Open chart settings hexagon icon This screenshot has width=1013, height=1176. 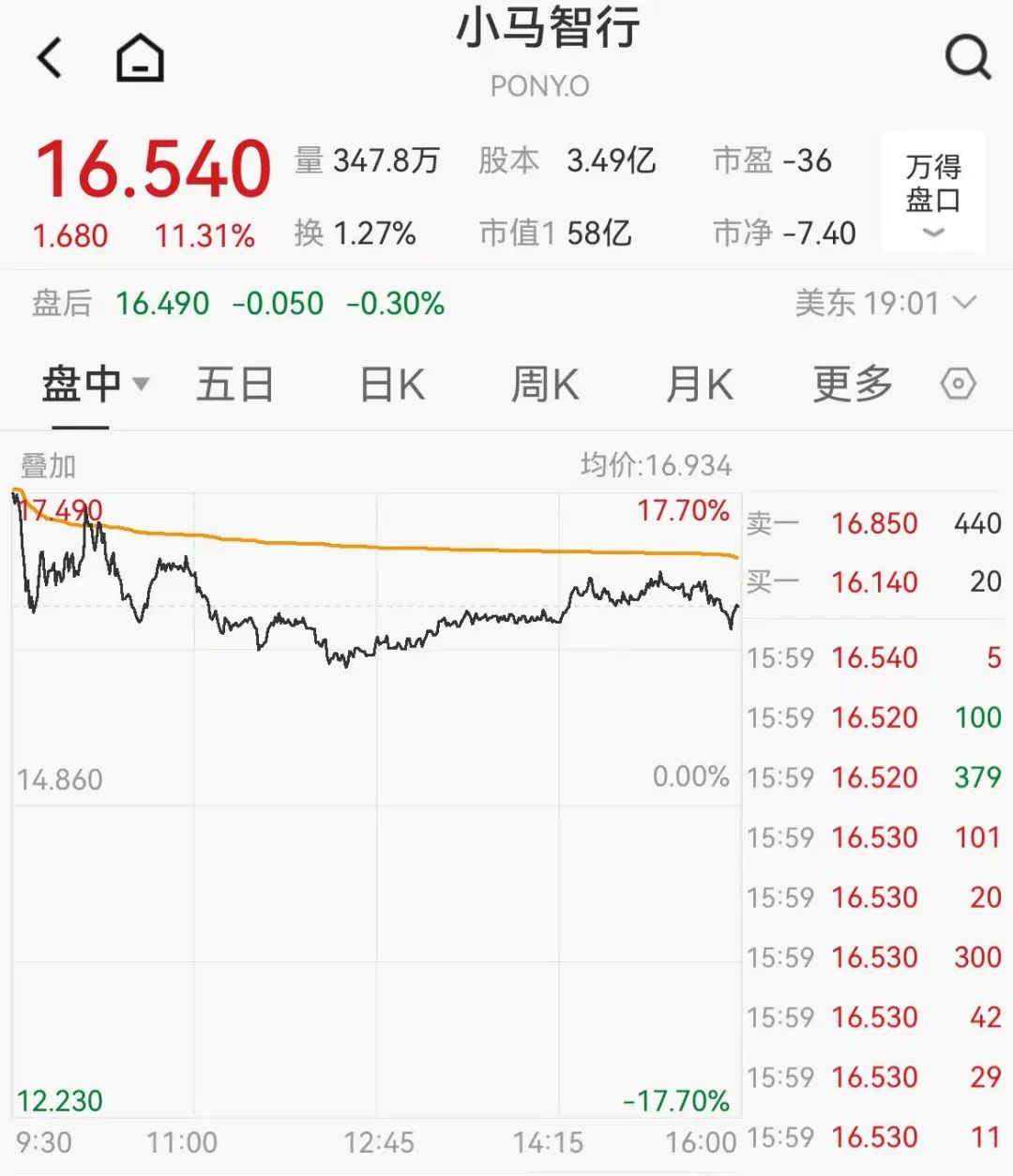[958, 384]
